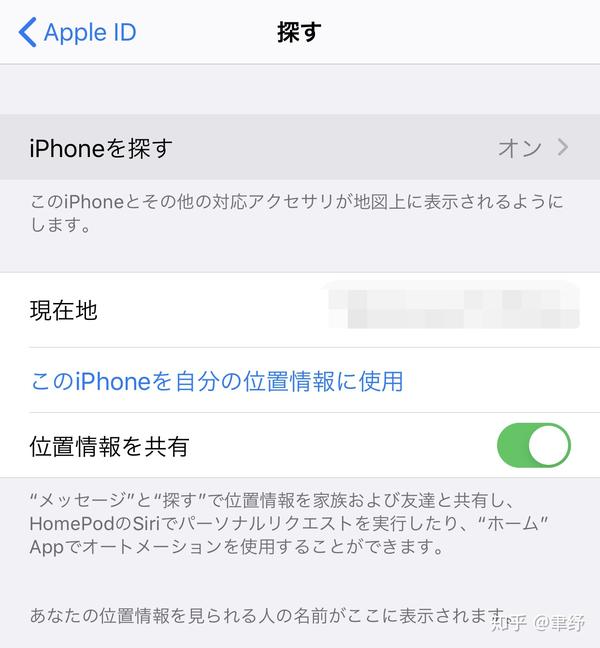The height and width of the screenshot is (648, 600).
Task: Toggle off 位置情報を共有 switch
Action: coord(533,445)
